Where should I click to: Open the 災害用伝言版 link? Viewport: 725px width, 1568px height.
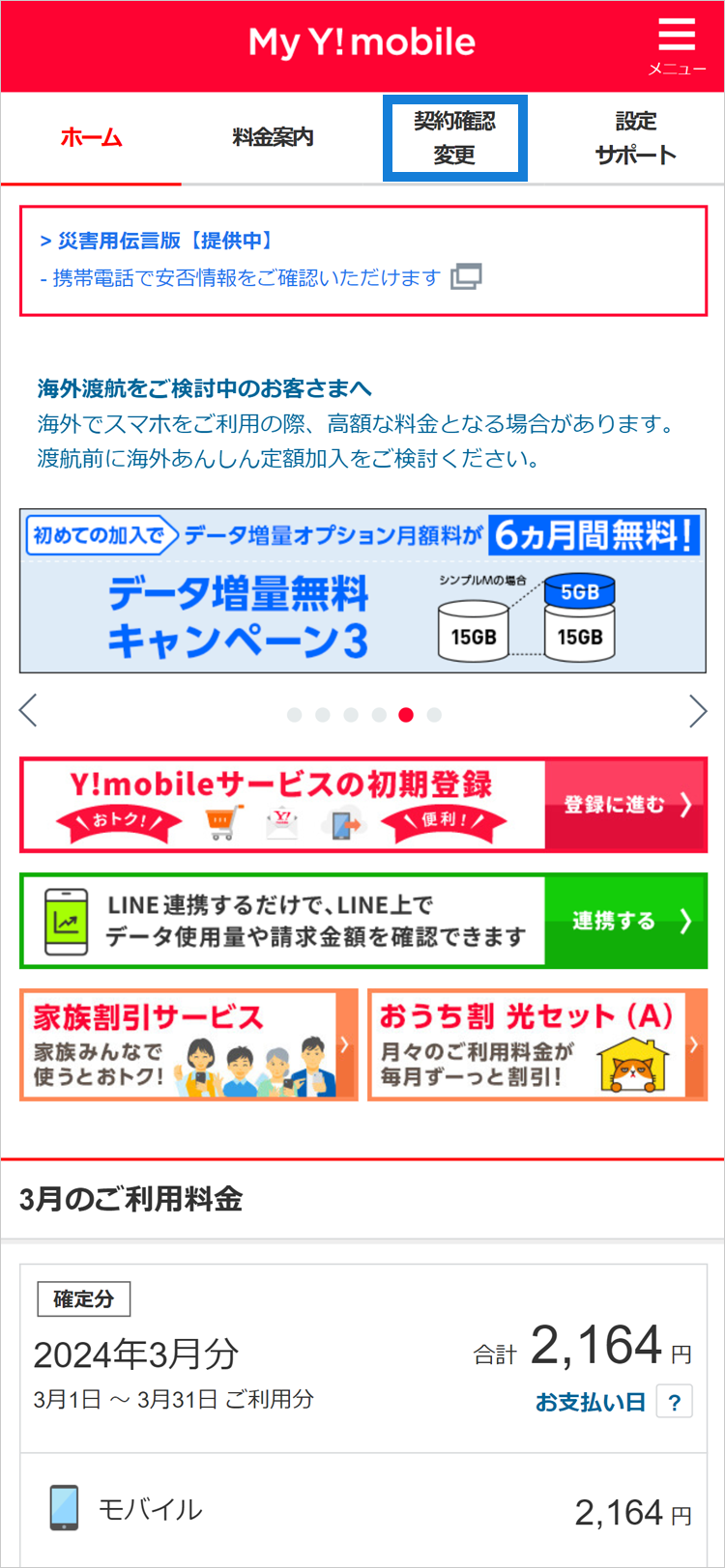point(157,241)
